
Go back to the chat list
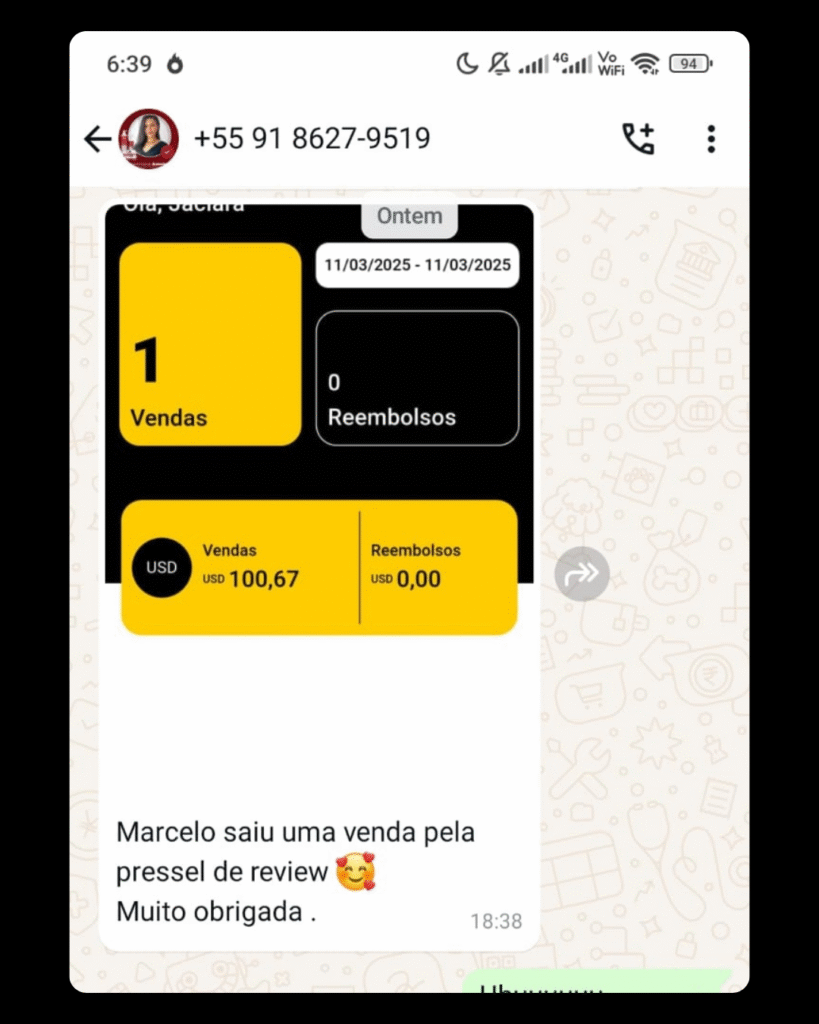[97, 139]
